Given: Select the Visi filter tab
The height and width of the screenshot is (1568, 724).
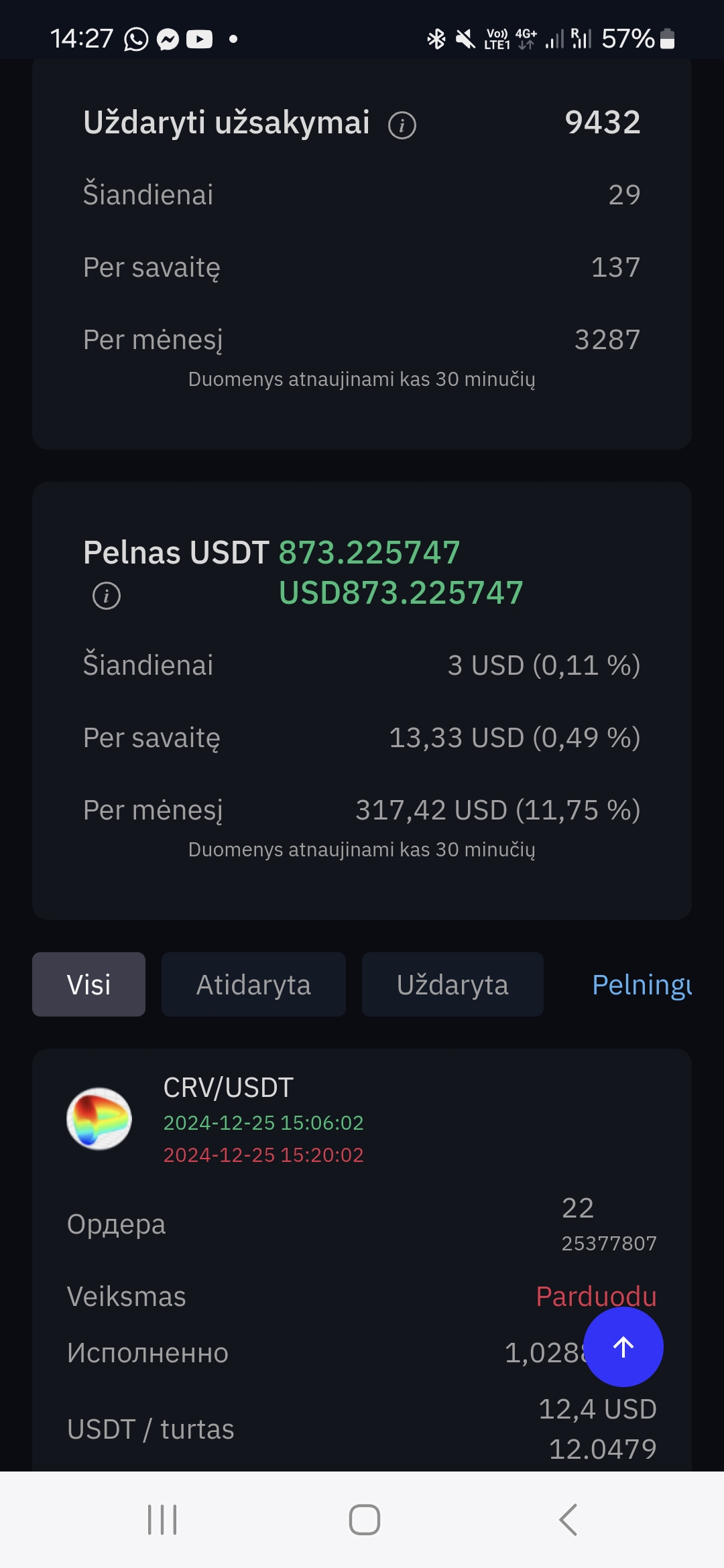Looking at the screenshot, I should point(88,984).
